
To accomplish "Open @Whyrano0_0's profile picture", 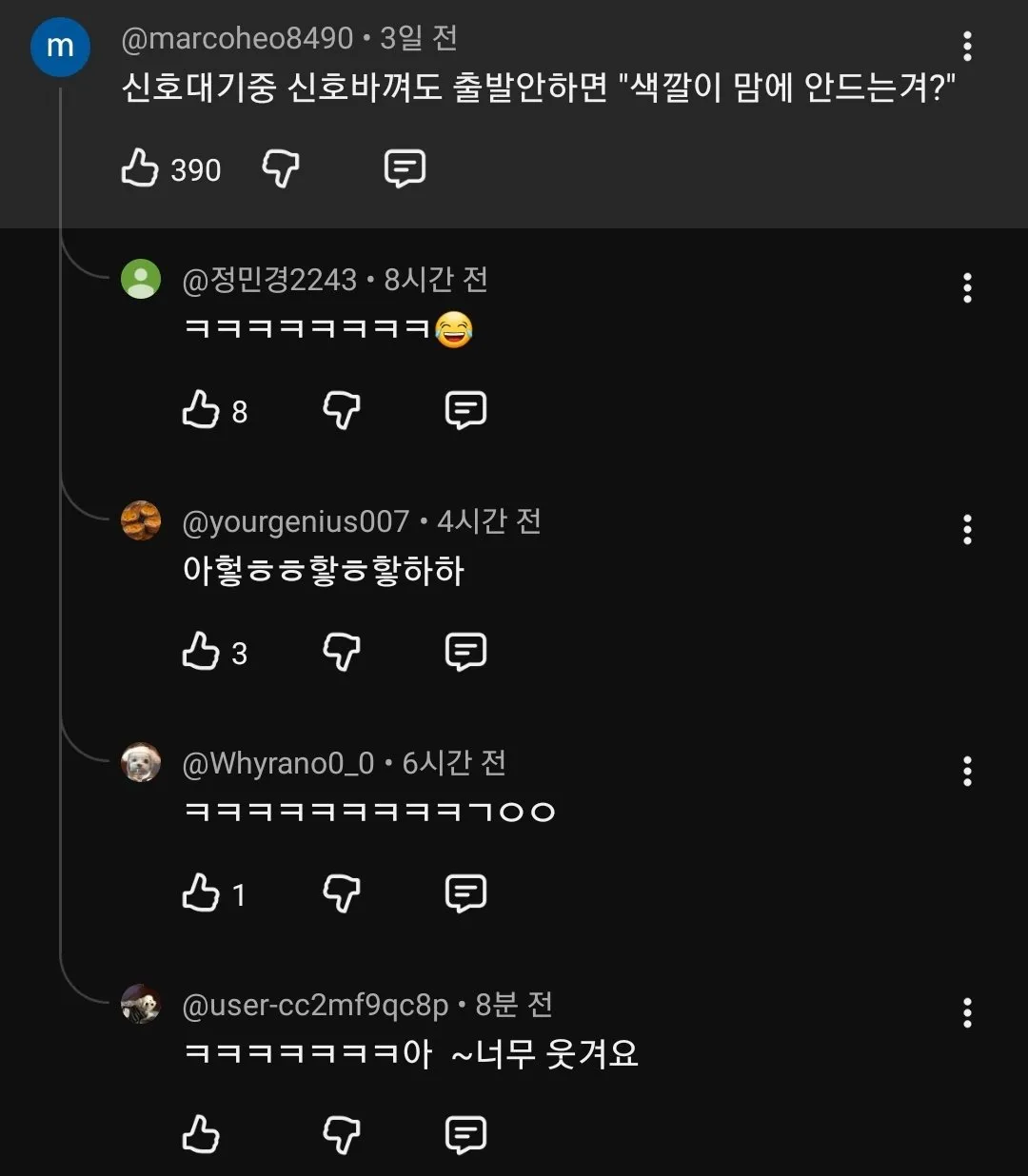I will point(140,762).
